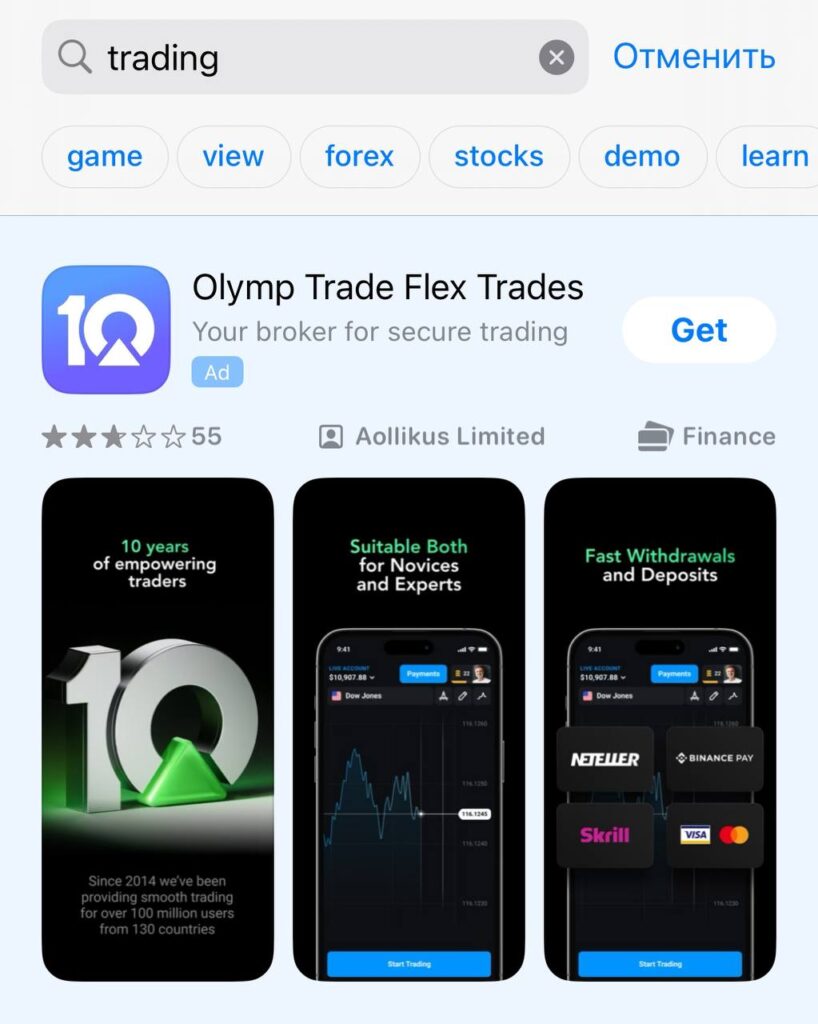Viewport: 818px width, 1024px height.
Task: Pick the demo suggestion chip
Action: 641,156
